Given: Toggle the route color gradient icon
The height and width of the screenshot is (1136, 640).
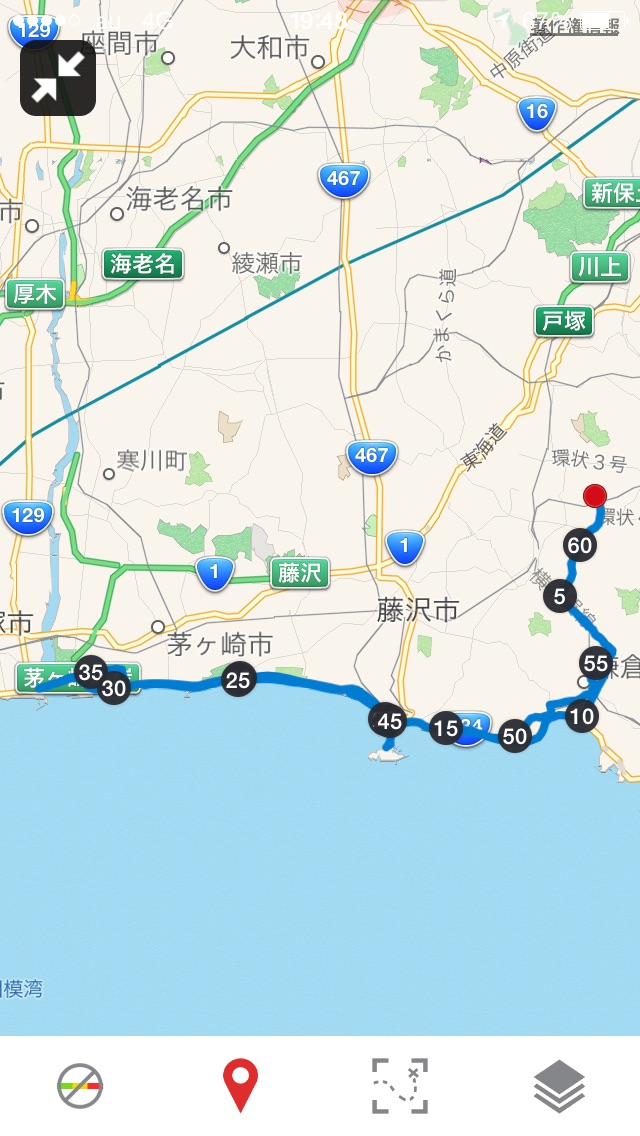Looking at the screenshot, I should point(80,1086).
